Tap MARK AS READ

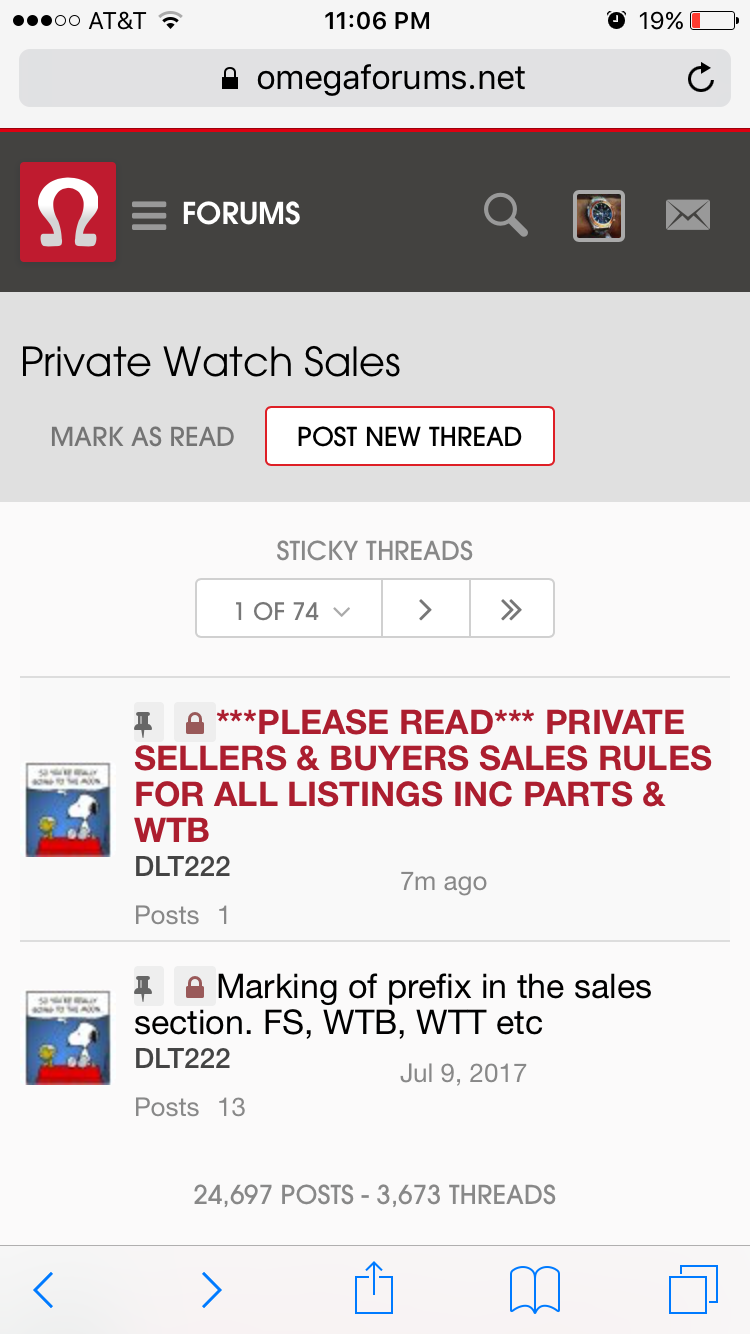(142, 437)
